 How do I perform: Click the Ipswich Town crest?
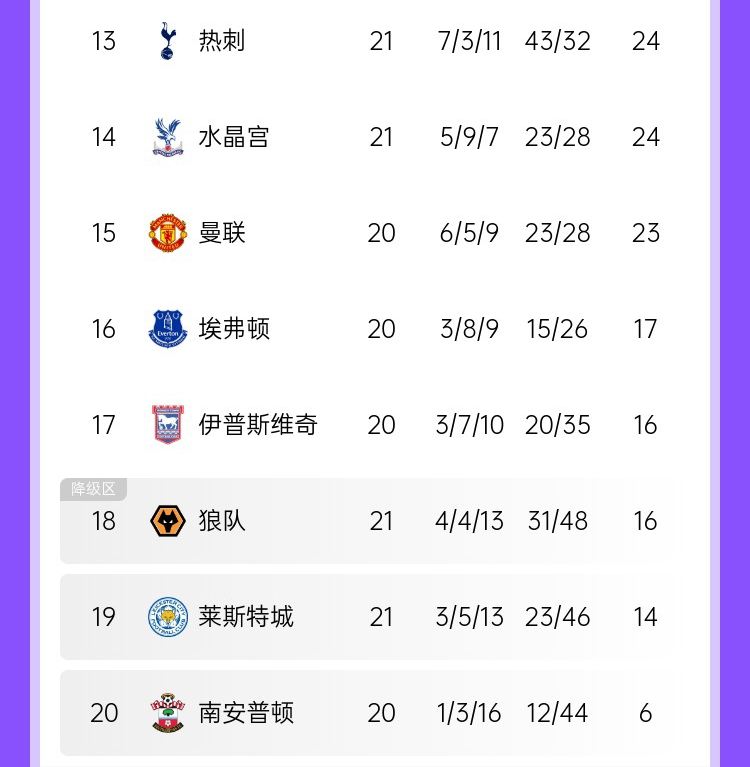pos(168,425)
